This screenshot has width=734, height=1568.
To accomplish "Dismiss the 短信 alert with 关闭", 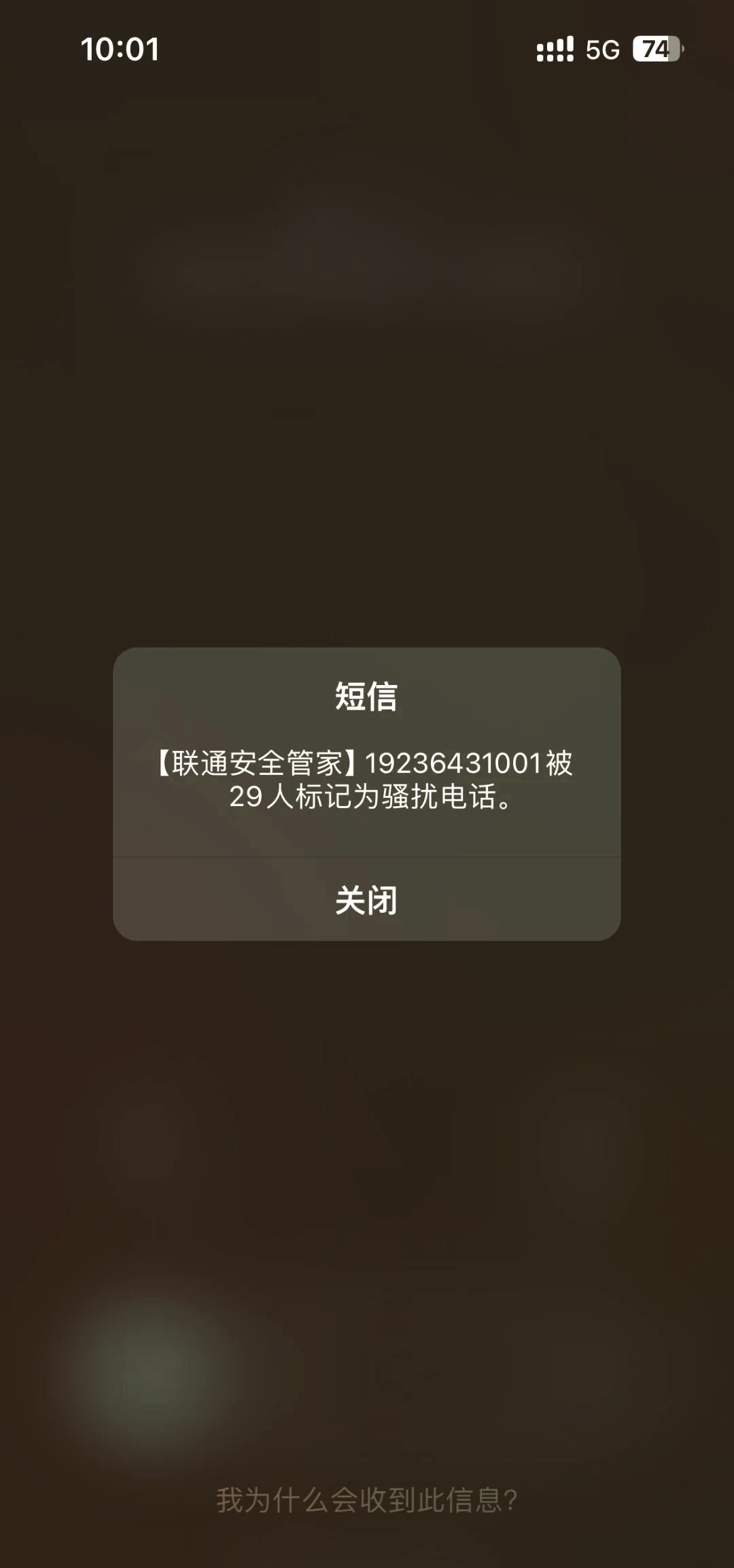I will pos(366,900).
